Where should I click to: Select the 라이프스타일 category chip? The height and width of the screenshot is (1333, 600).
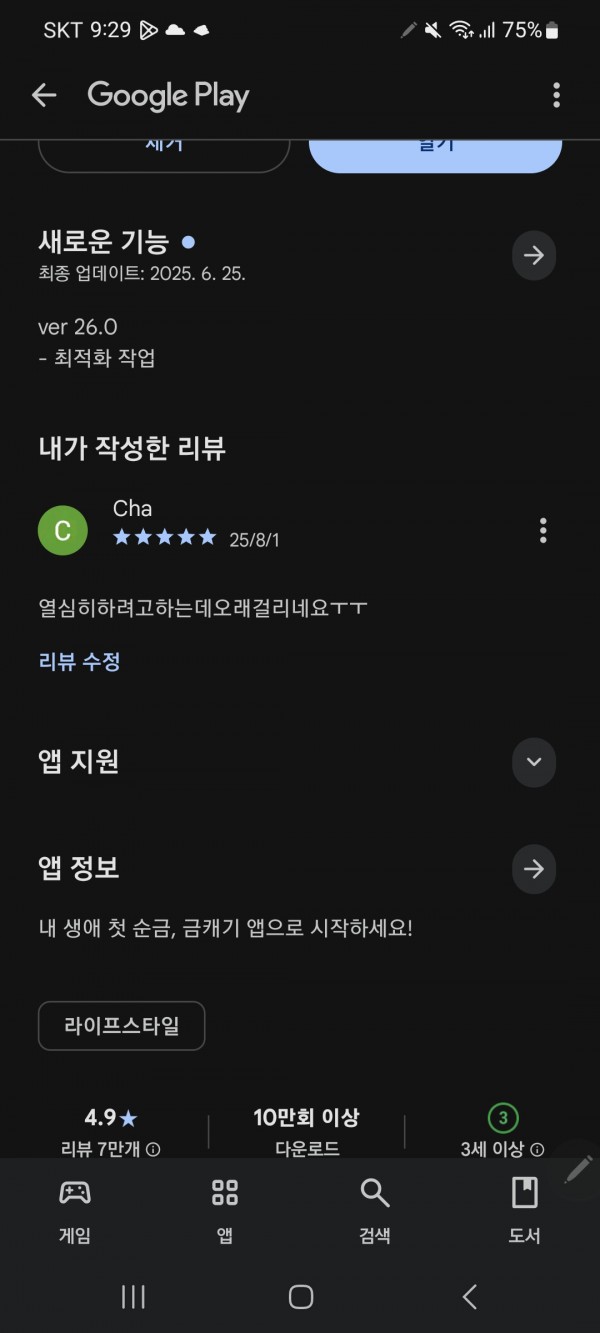coord(121,1026)
